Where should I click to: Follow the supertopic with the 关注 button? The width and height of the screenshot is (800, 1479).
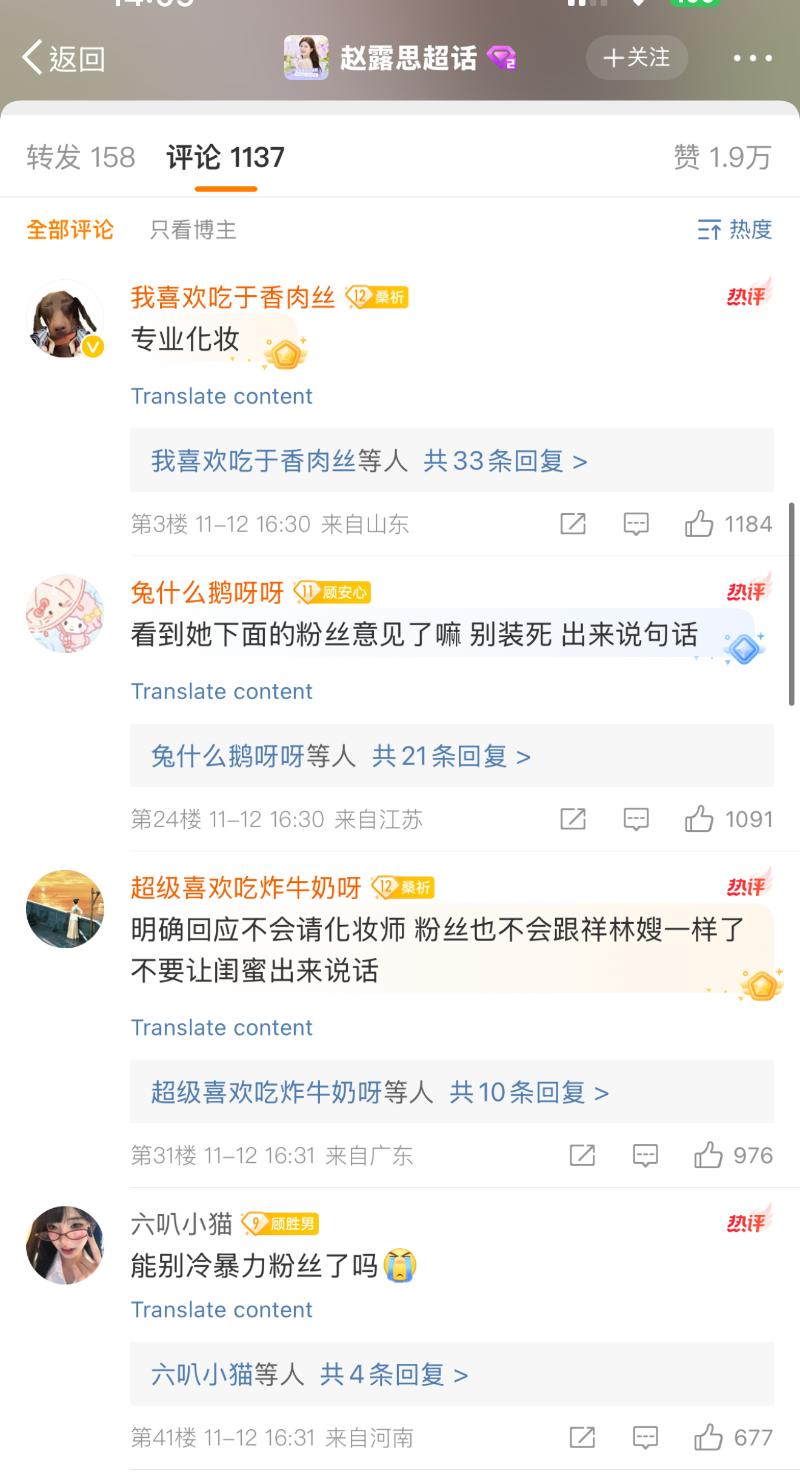pos(637,58)
